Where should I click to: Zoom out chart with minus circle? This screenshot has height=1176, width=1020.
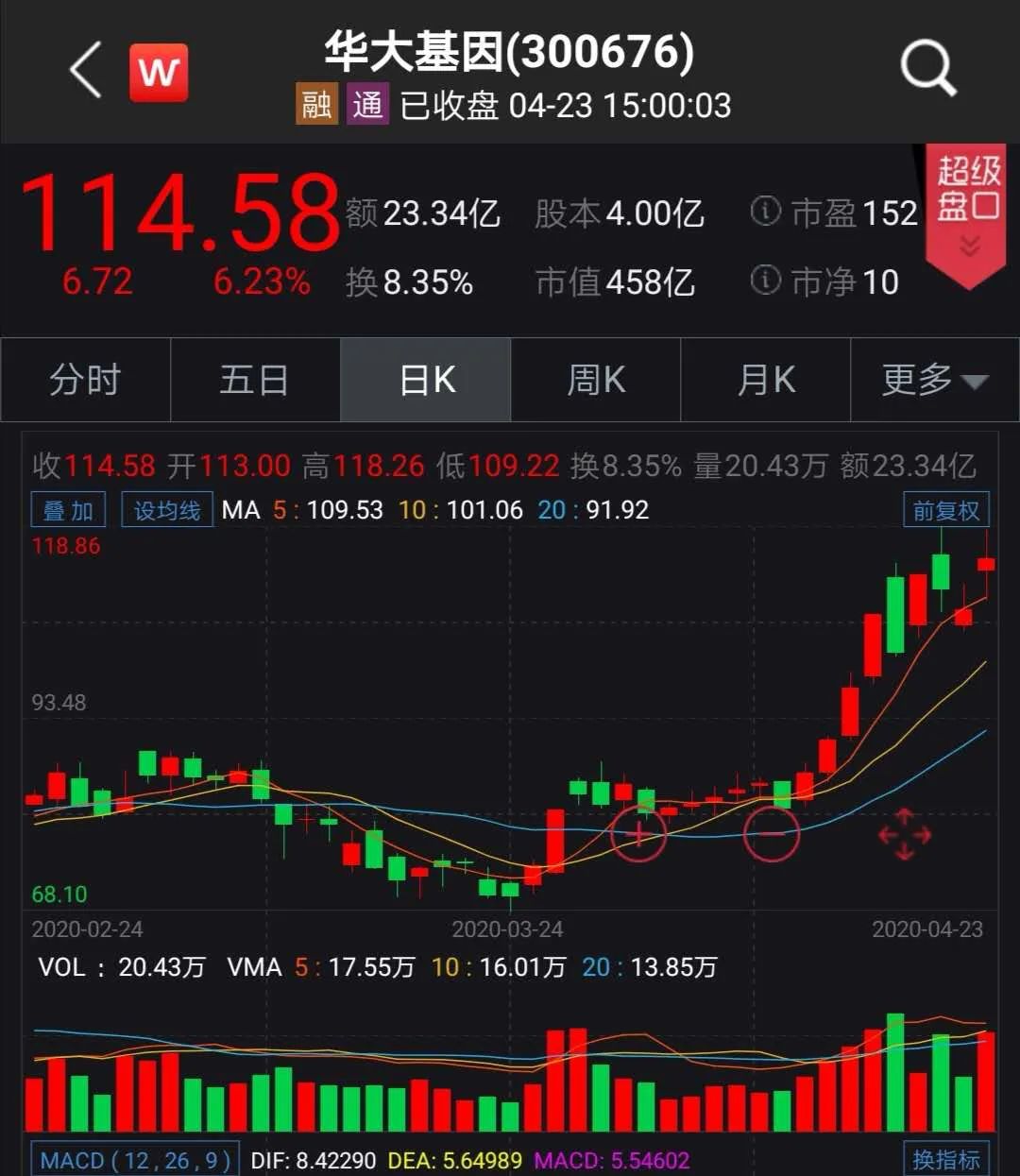tap(772, 834)
